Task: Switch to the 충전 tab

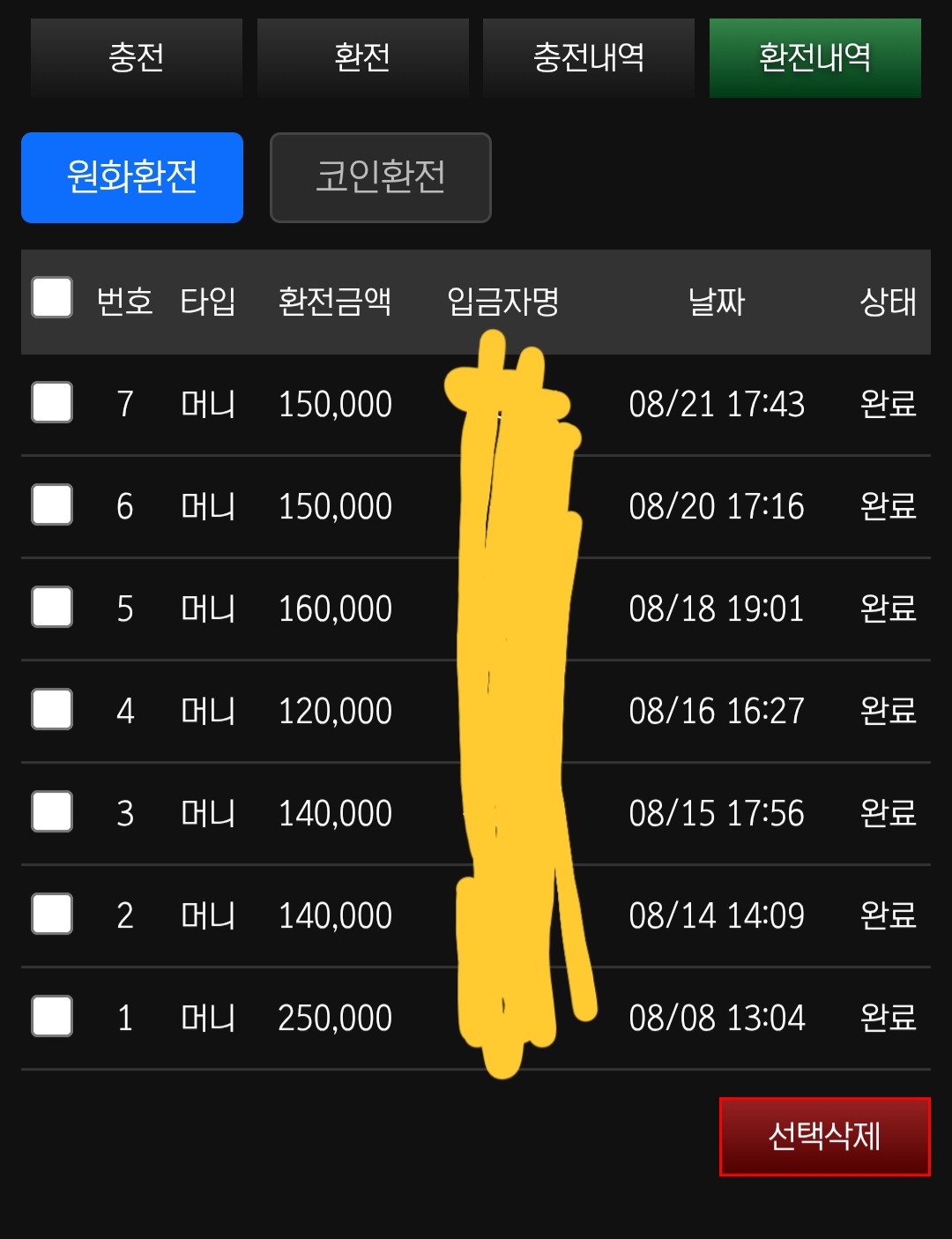Action: pos(136,57)
